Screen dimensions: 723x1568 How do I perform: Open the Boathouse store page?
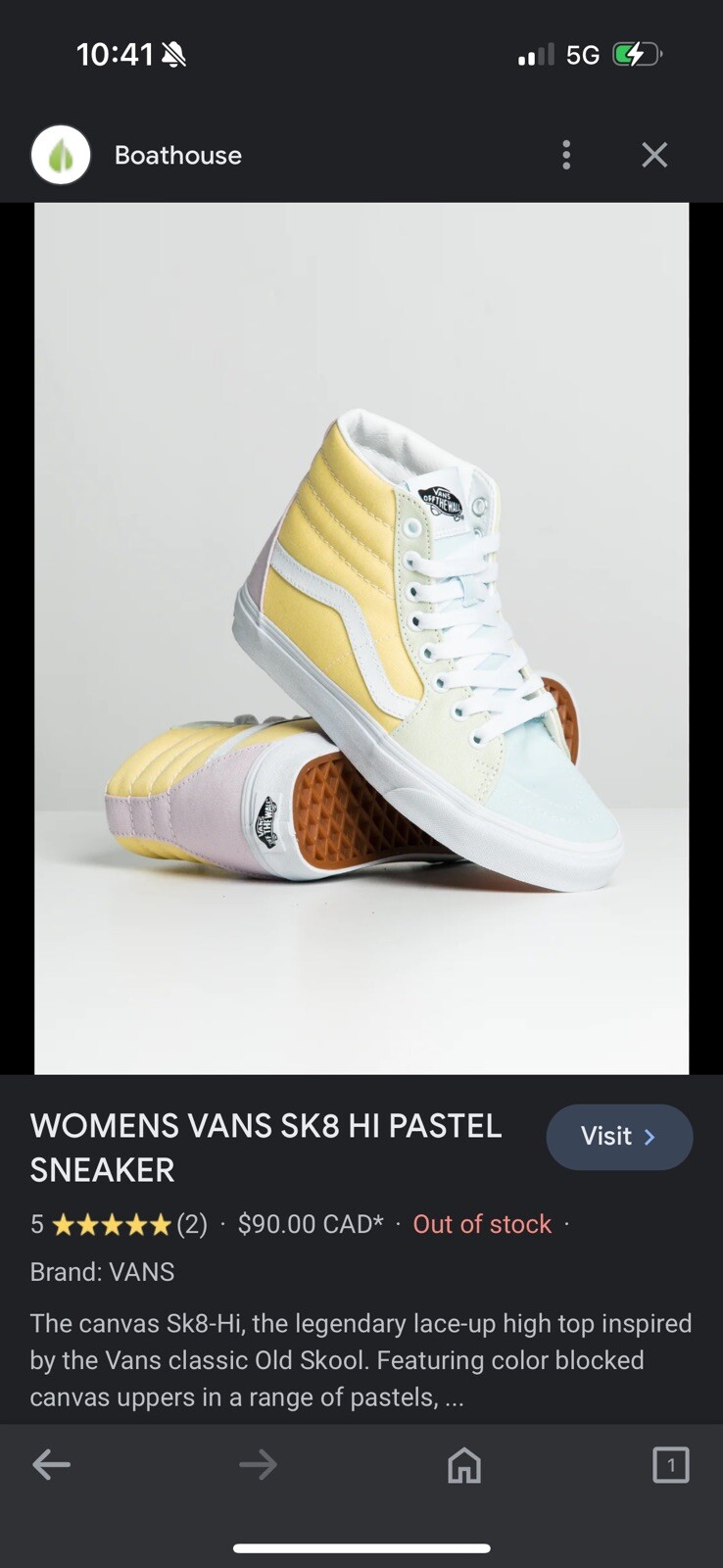177,155
